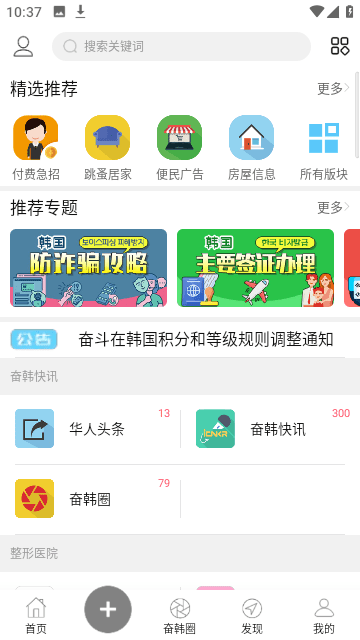
Task: View 所有版块
Action: point(324,148)
